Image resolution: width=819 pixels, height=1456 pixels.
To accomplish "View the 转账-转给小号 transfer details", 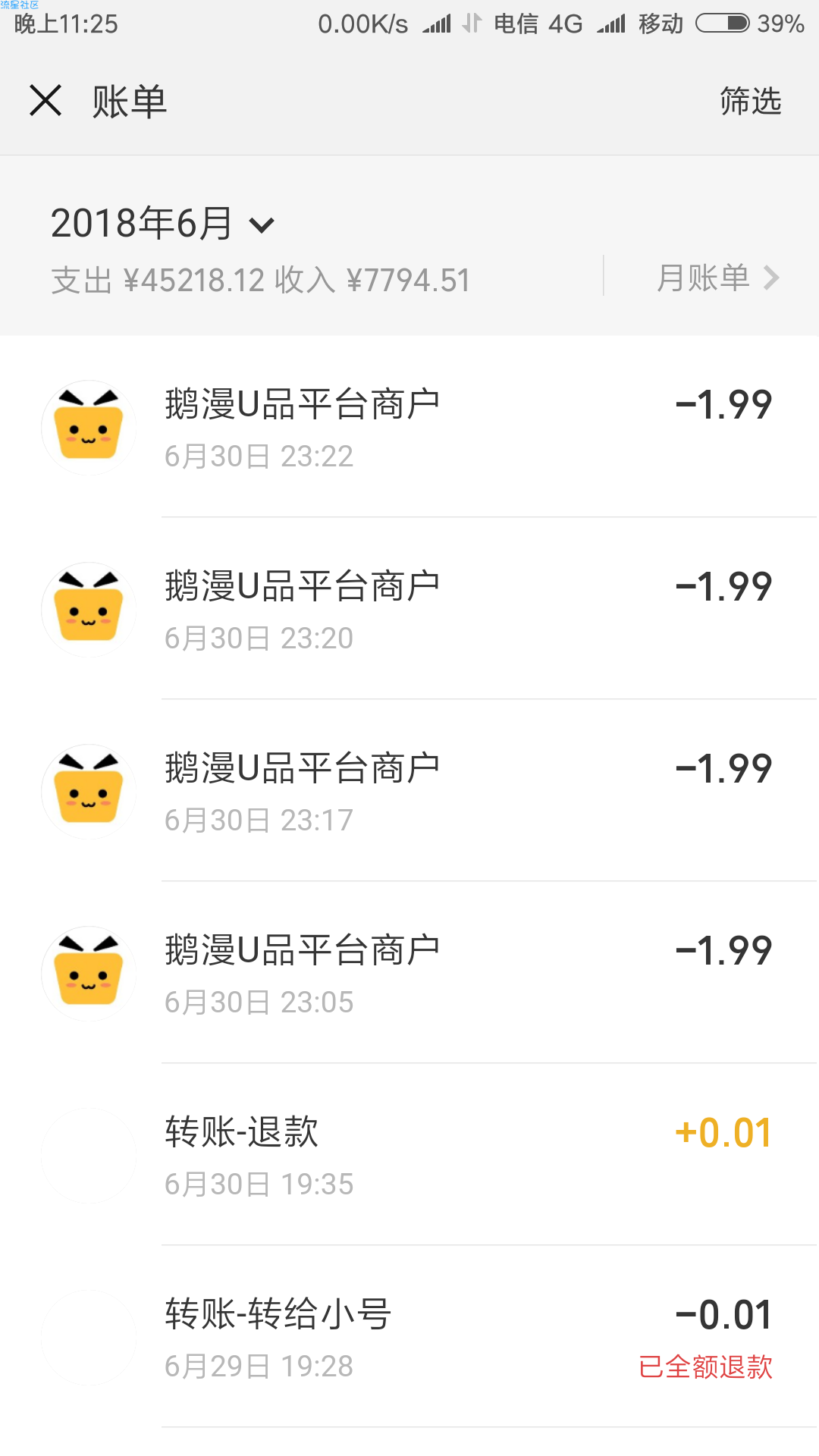I will (x=409, y=1337).
